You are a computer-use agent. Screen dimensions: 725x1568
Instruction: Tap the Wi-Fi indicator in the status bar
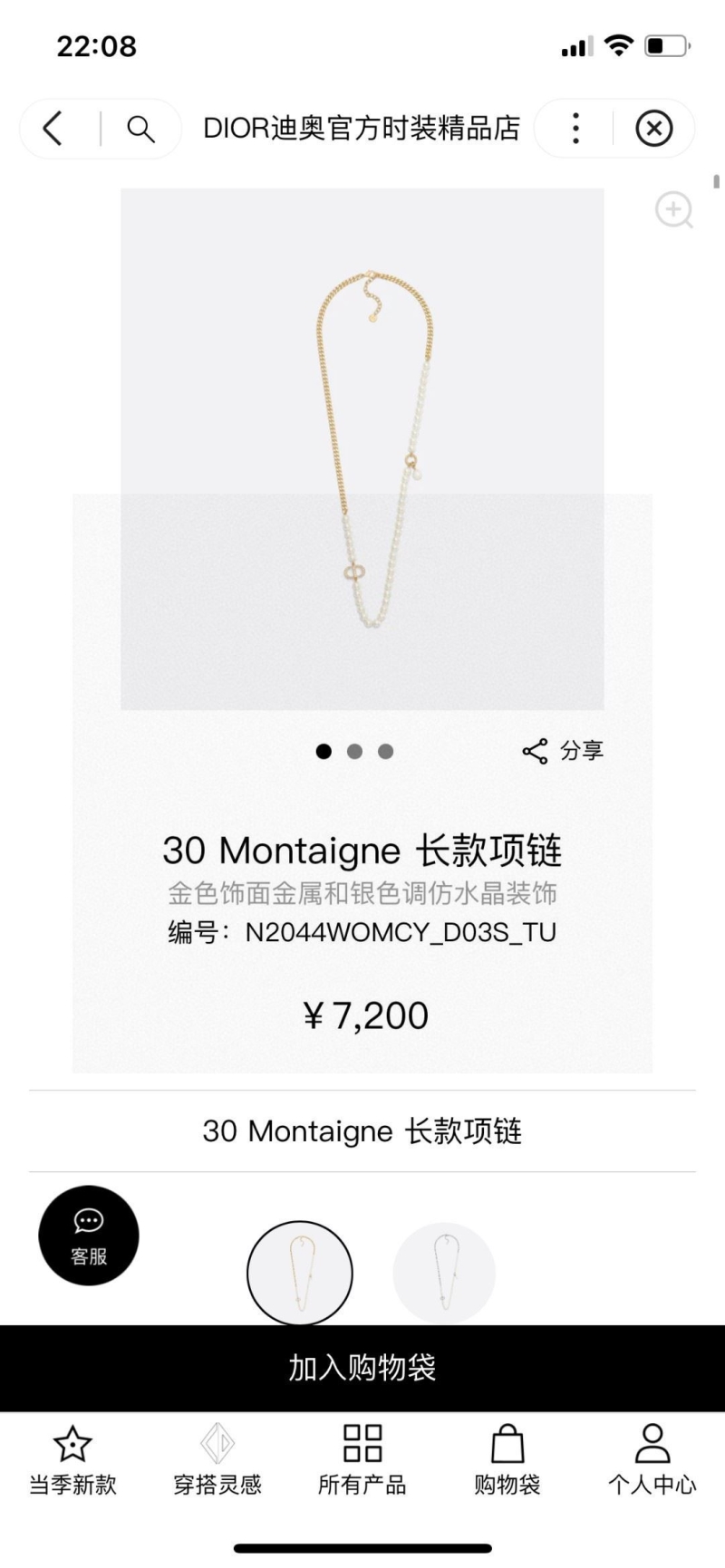point(618,44)
